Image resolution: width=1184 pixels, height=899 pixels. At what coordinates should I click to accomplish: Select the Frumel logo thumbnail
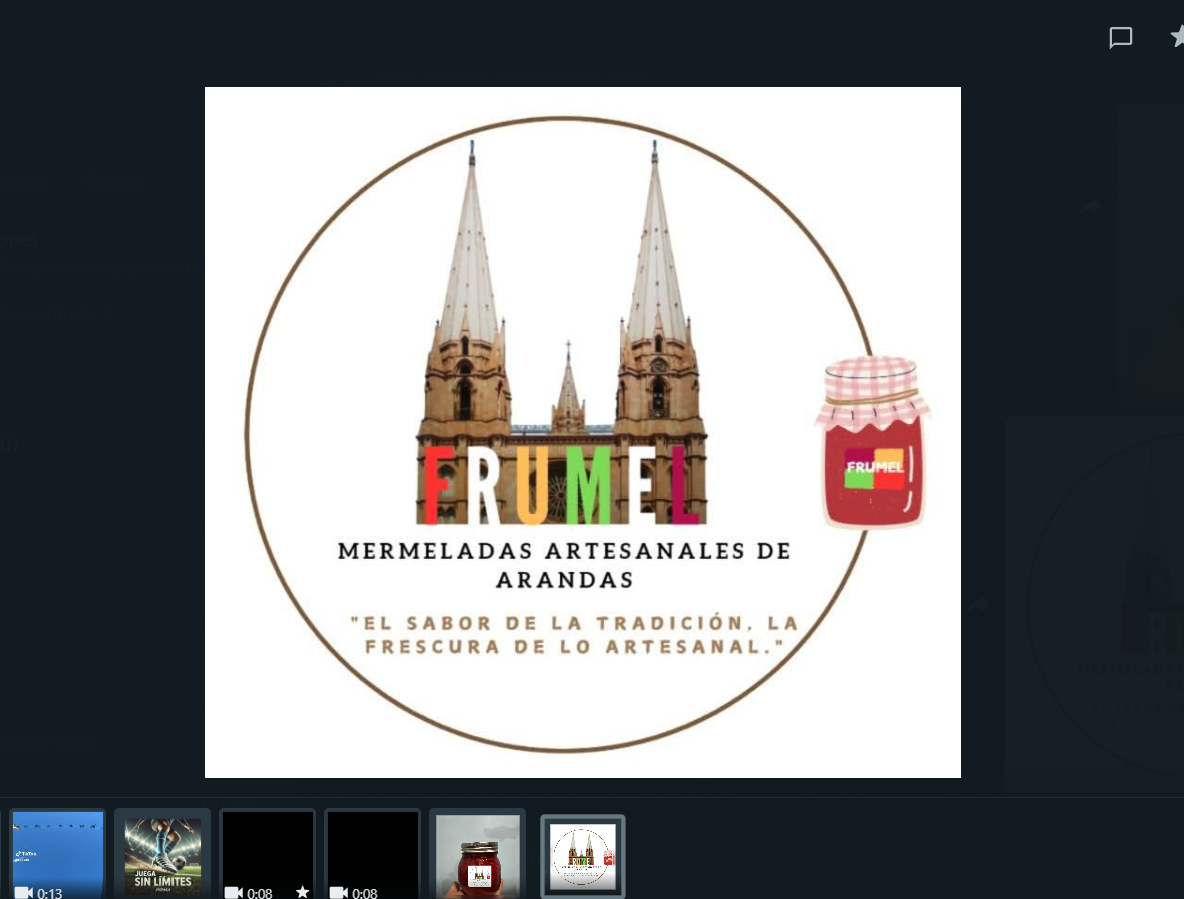583,856
